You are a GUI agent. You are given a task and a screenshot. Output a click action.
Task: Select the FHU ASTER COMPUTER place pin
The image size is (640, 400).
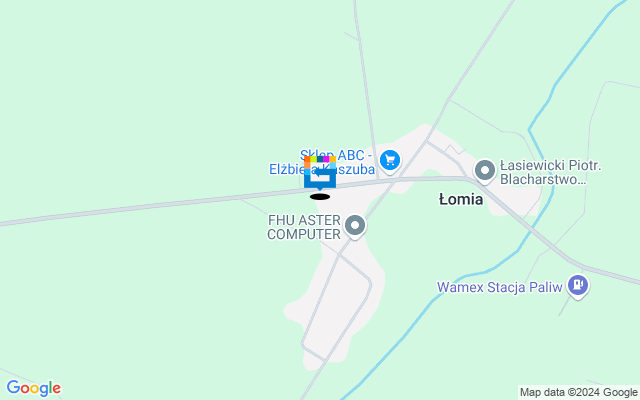tap(355, 227)
